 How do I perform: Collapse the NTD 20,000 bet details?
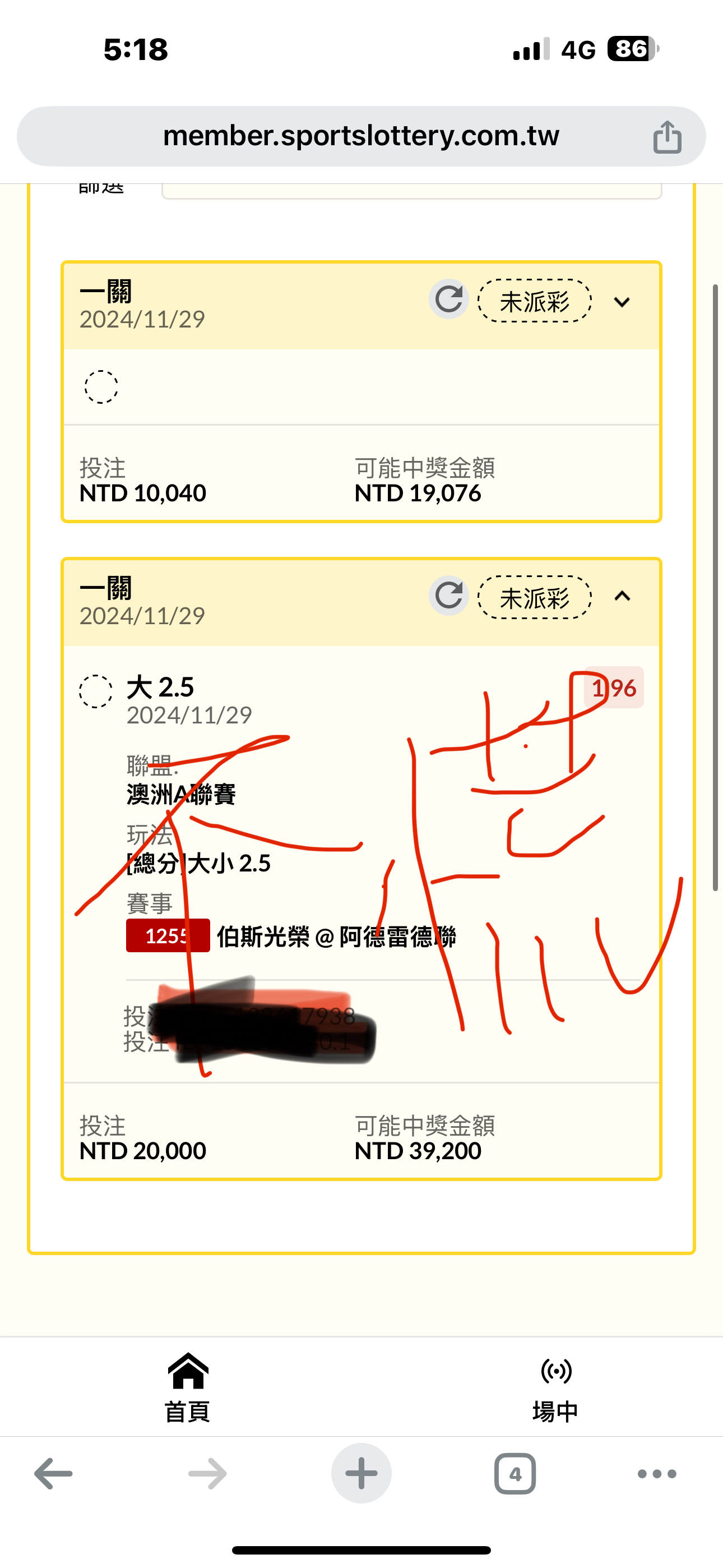click(x=622, y=597)
